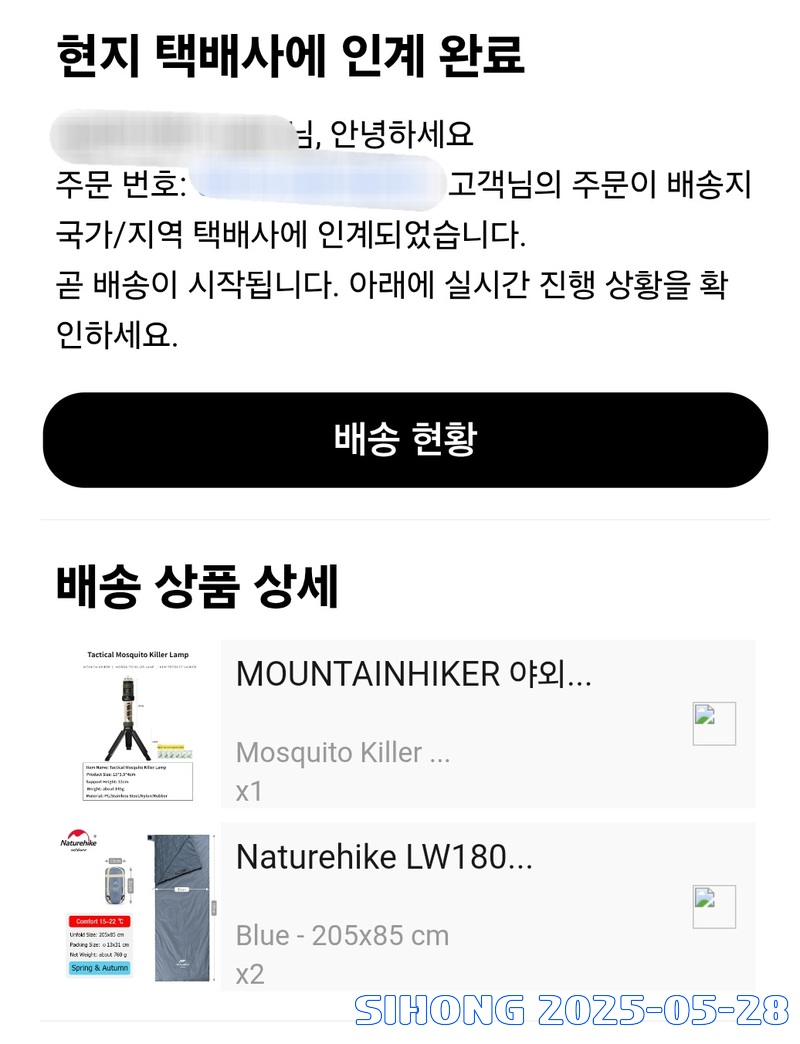Tap the 배송 현황 button
The image size is (800, 1044).
click(405, 440)
